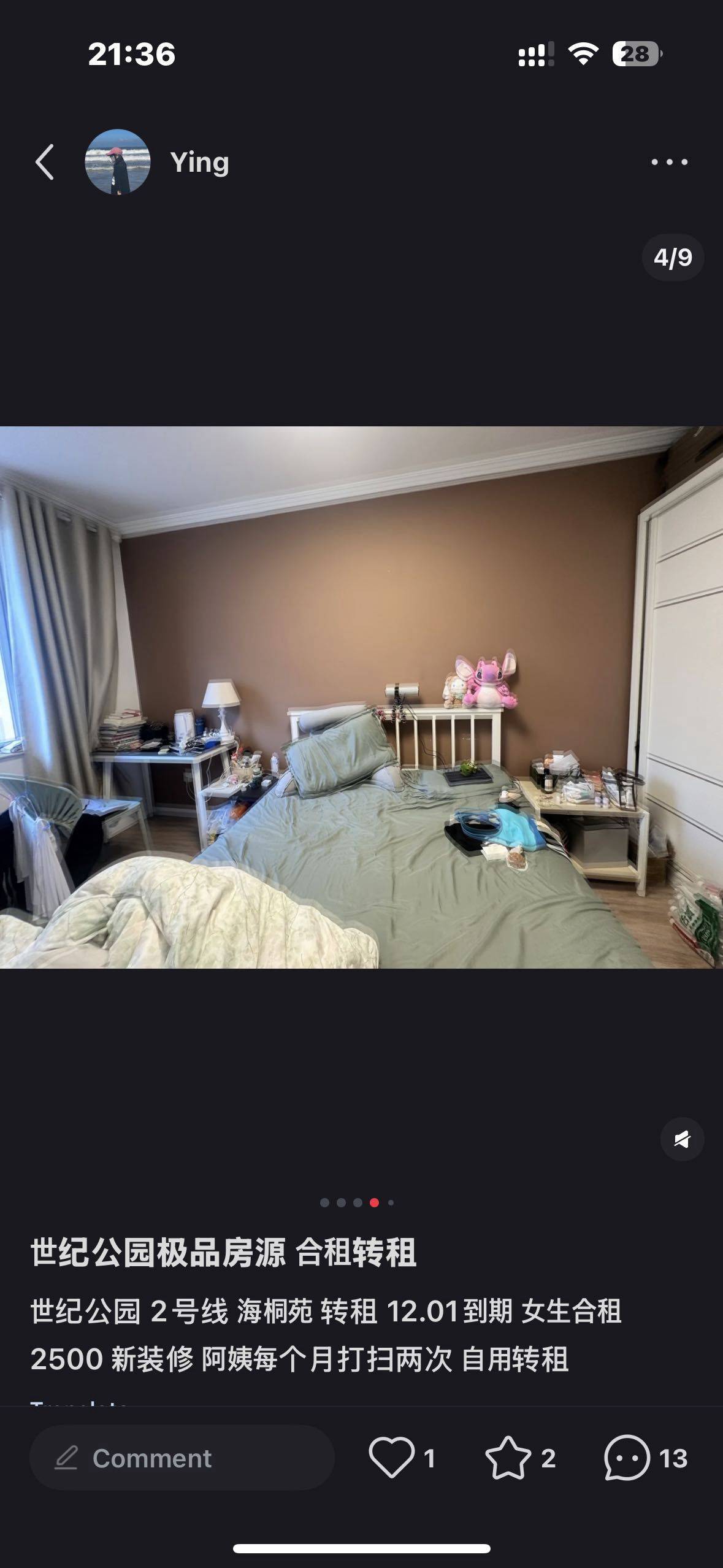Open Ying's profile picture
The image size is (723, 1568).
117,162
